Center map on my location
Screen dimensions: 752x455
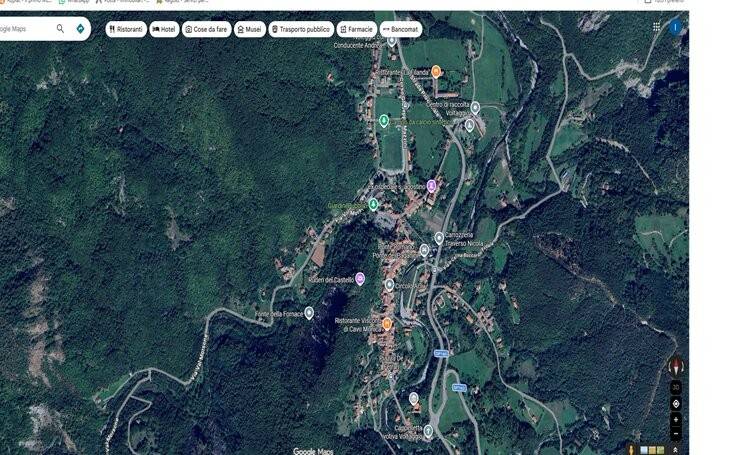(675, 404)
